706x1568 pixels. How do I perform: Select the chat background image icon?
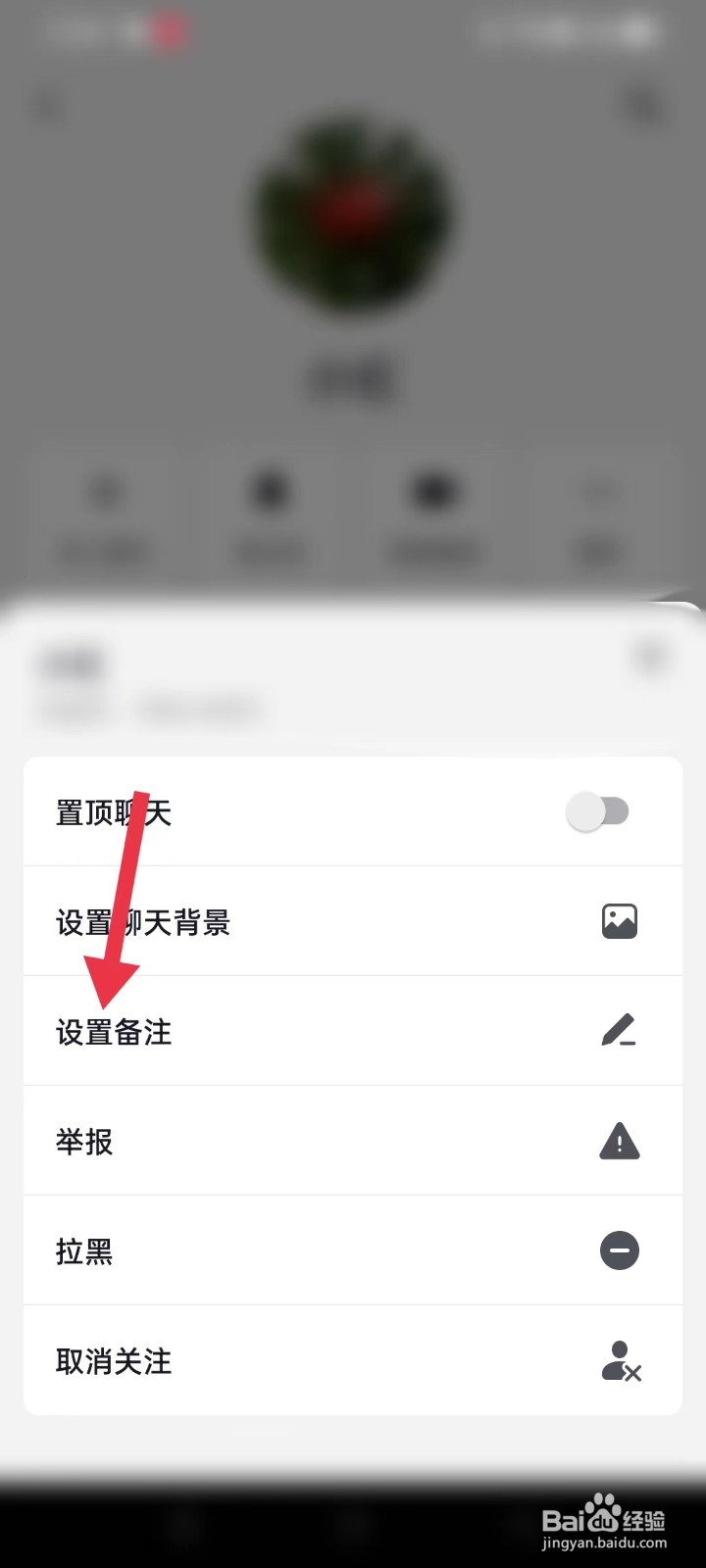point(619,921)
